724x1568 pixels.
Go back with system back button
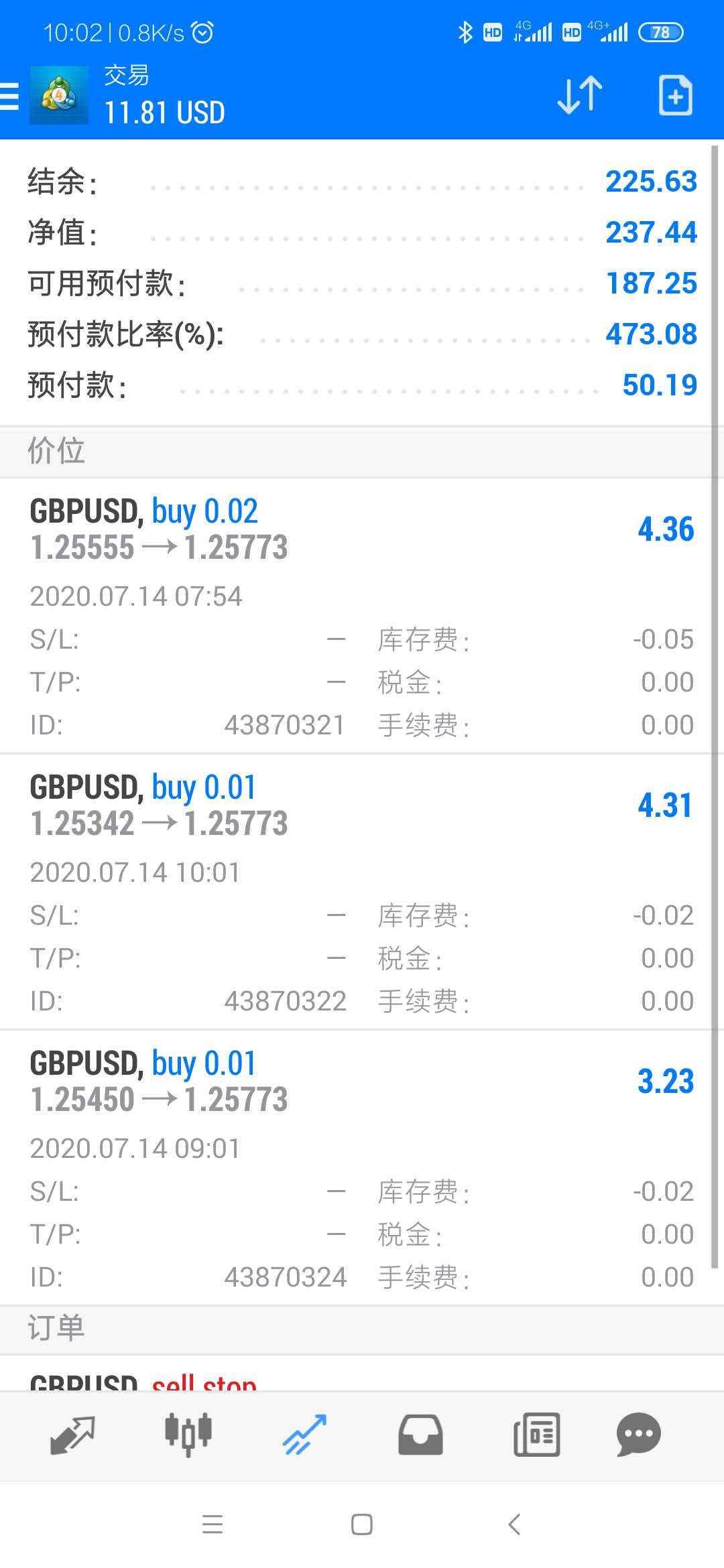(x=514, y=1524)
